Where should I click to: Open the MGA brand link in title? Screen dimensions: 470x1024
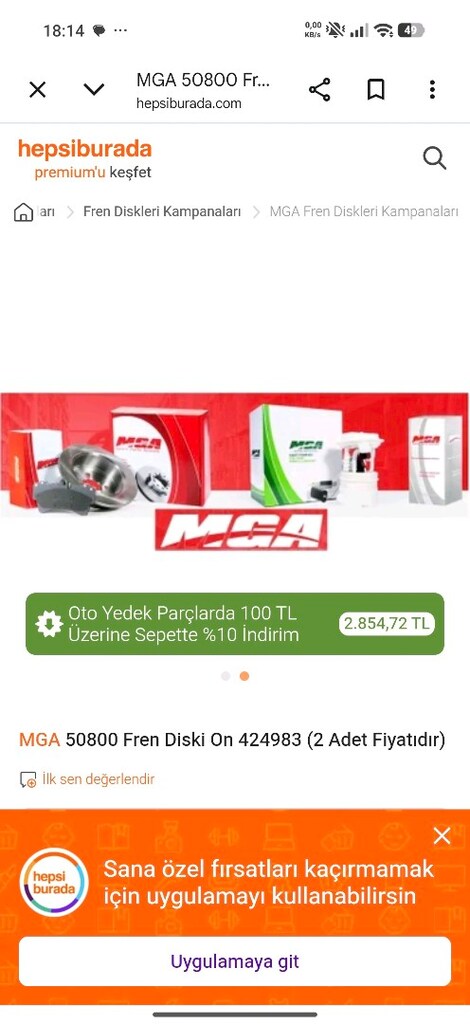click(39, 740)
